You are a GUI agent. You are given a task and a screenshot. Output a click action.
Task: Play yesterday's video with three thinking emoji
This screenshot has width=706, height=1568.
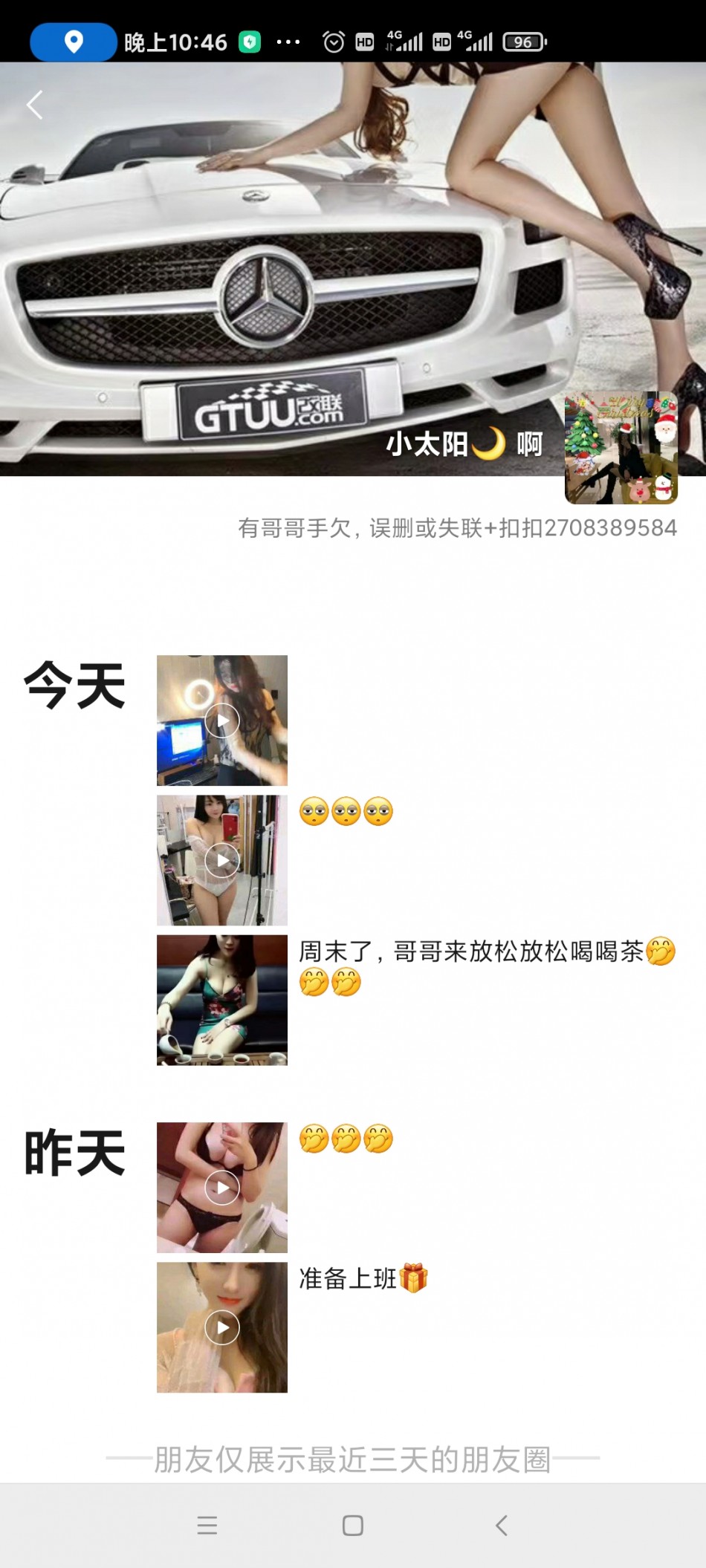pyautogui.click(x=222, y=1187)
